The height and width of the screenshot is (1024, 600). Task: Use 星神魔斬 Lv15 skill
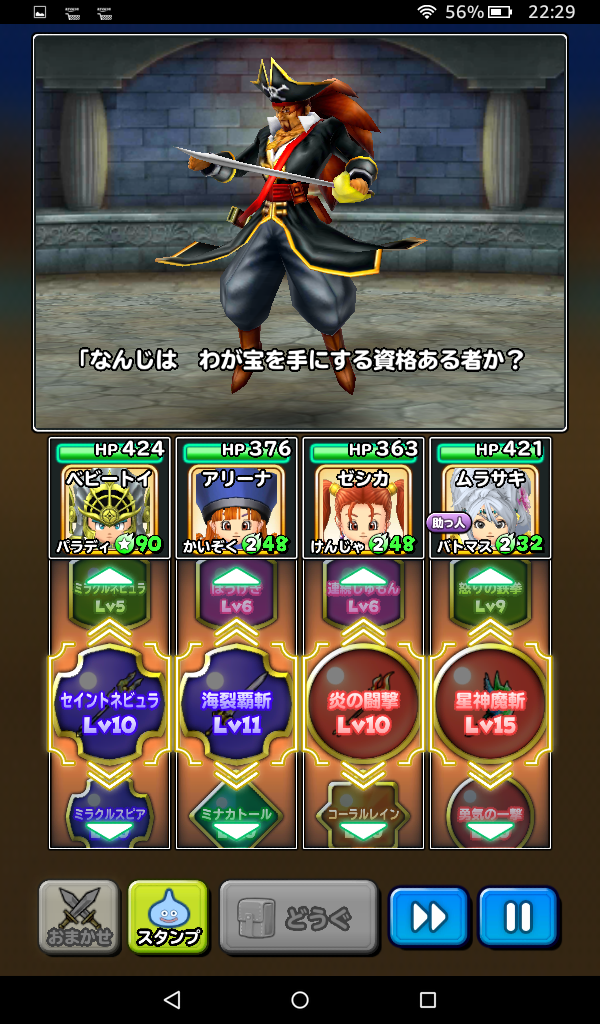click(x=490, y=710)
